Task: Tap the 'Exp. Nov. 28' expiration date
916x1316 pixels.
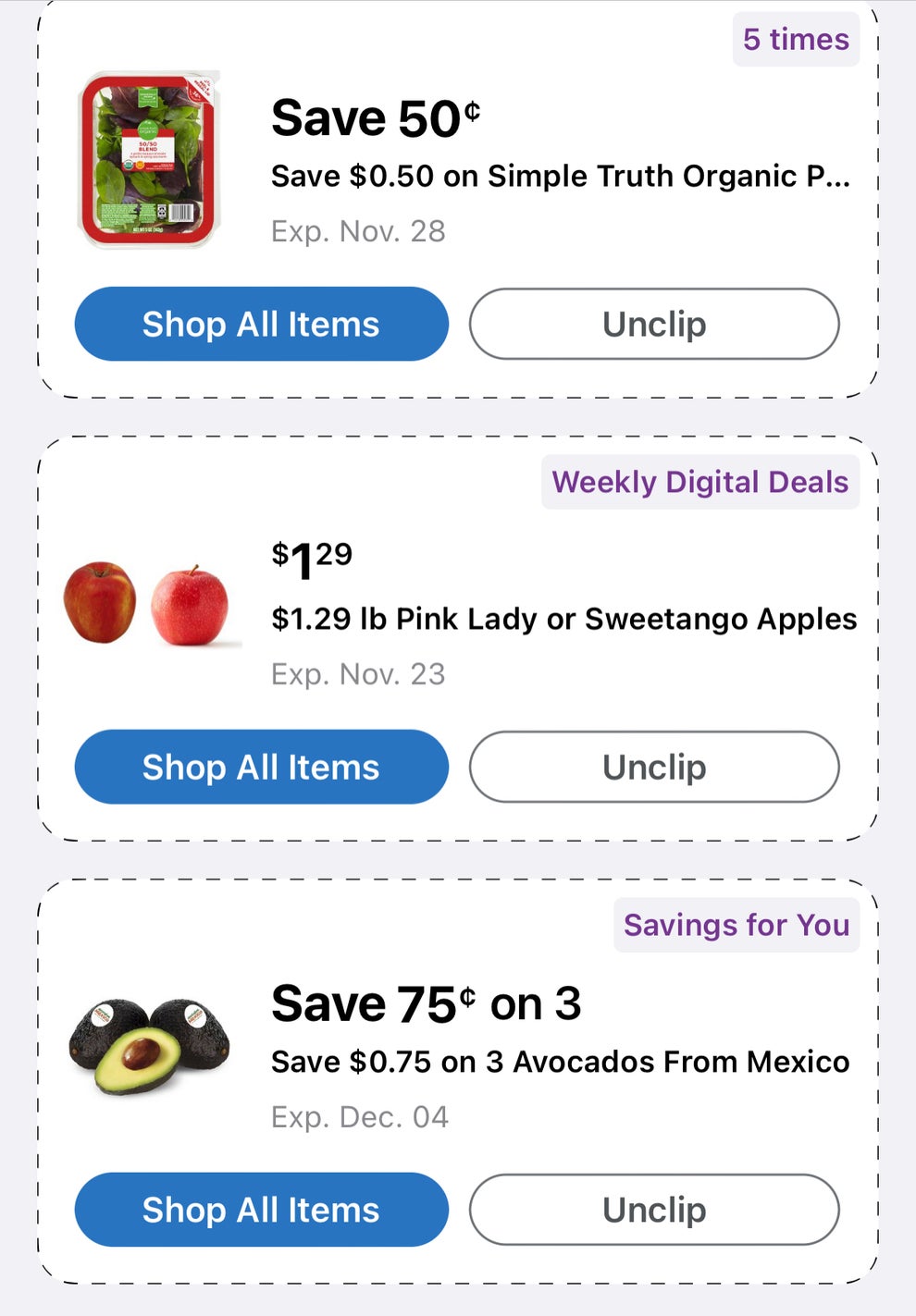Action: point(358,231)
